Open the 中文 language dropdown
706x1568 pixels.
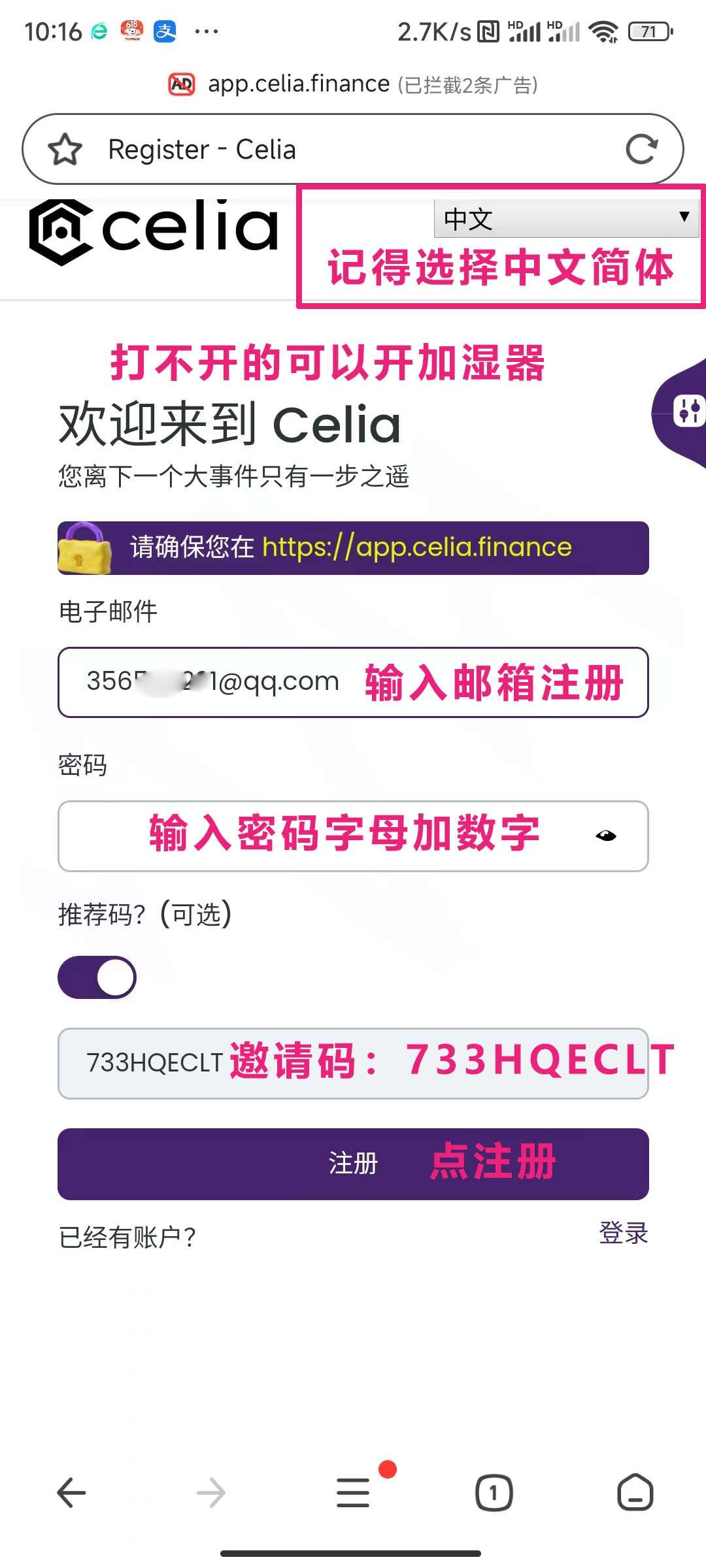click(x=565, y=218)
